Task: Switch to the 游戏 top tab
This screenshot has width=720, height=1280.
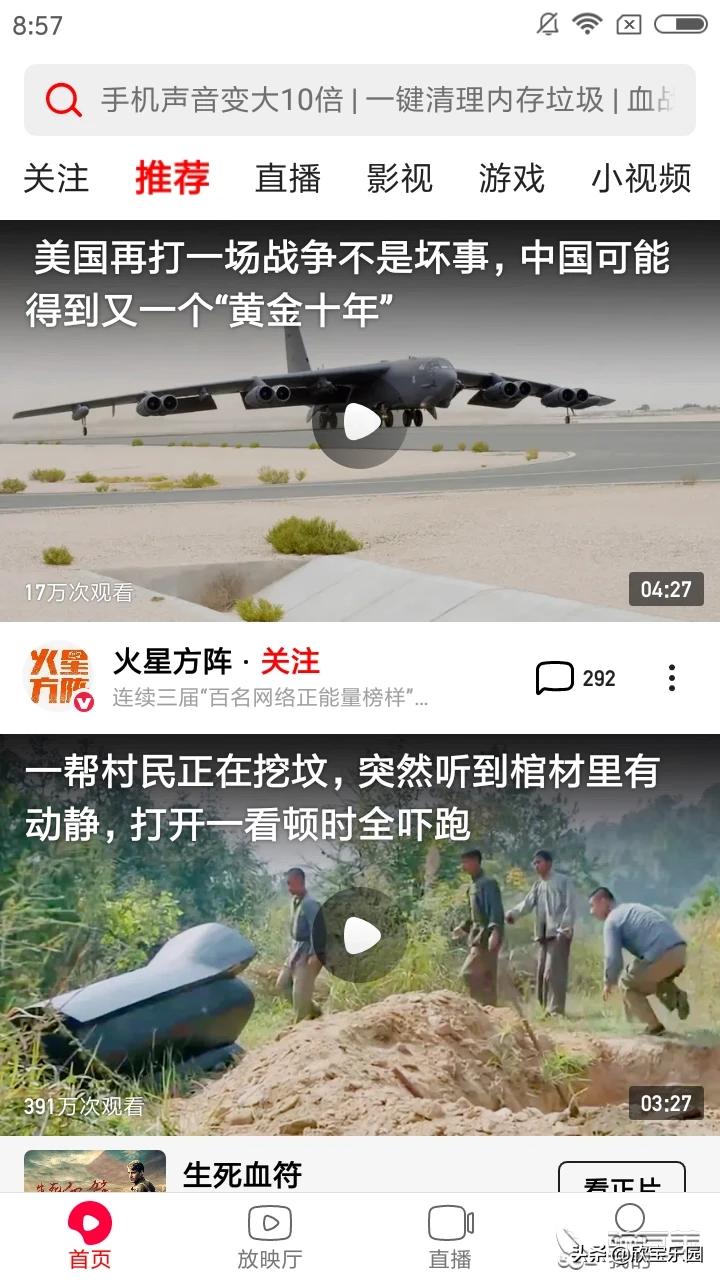Action: [x=511, y=179]
